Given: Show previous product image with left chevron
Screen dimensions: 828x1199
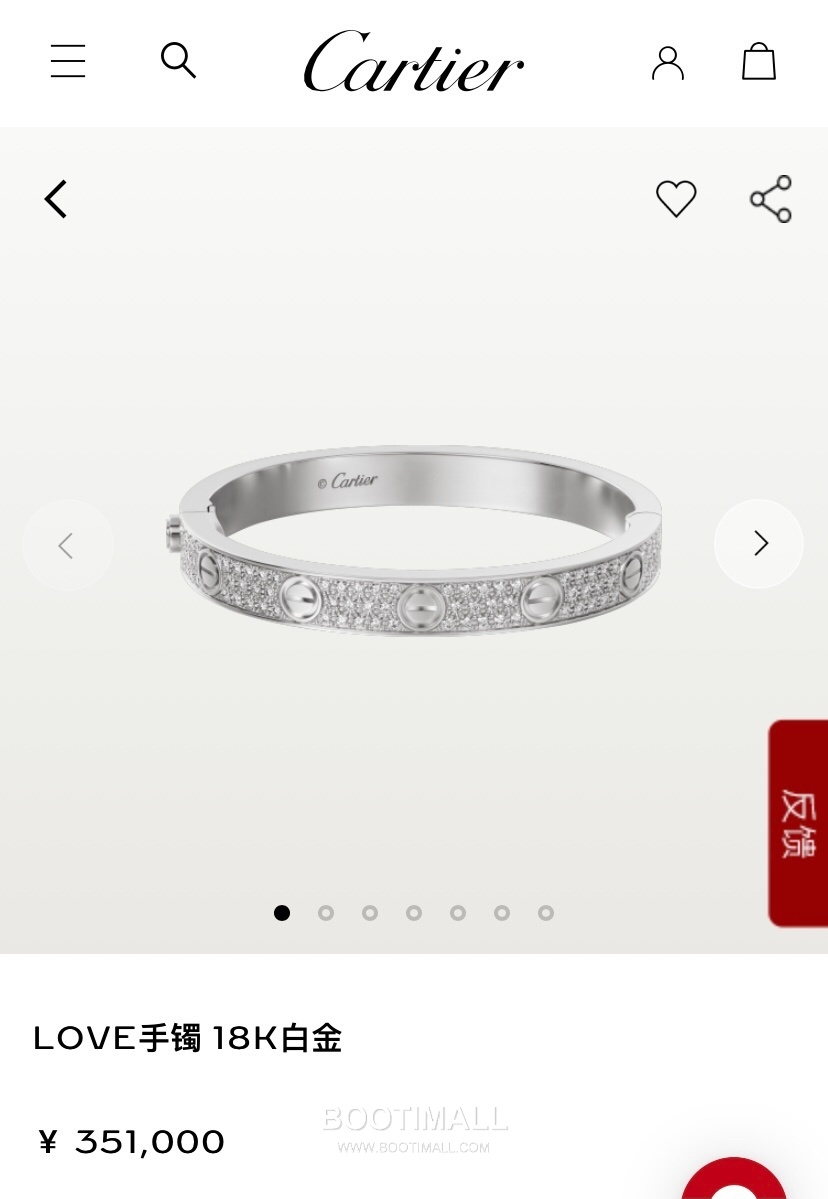Looking at the screenshot, I should click(x=67, y=544).
